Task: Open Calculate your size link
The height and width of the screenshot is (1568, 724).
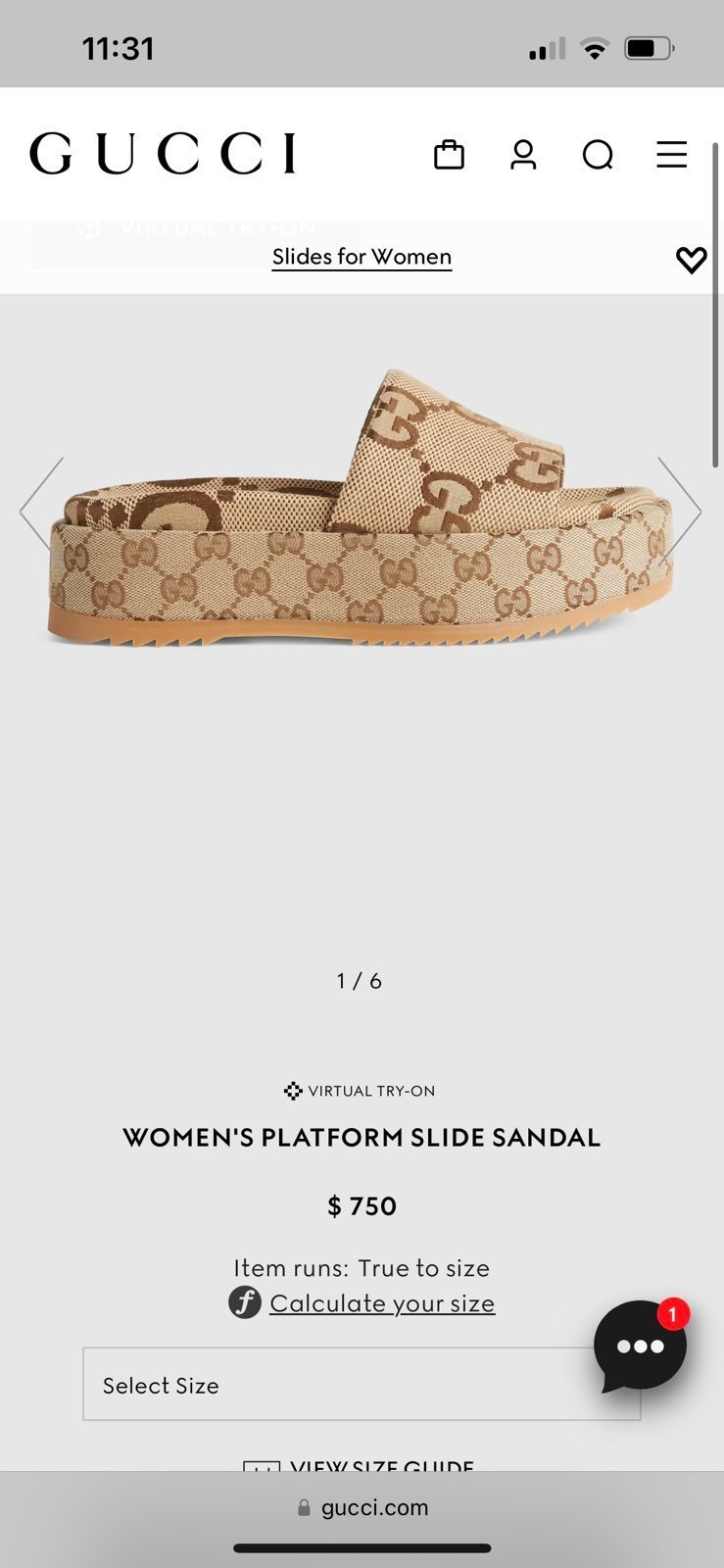Action: click(x=382, y=1303)
